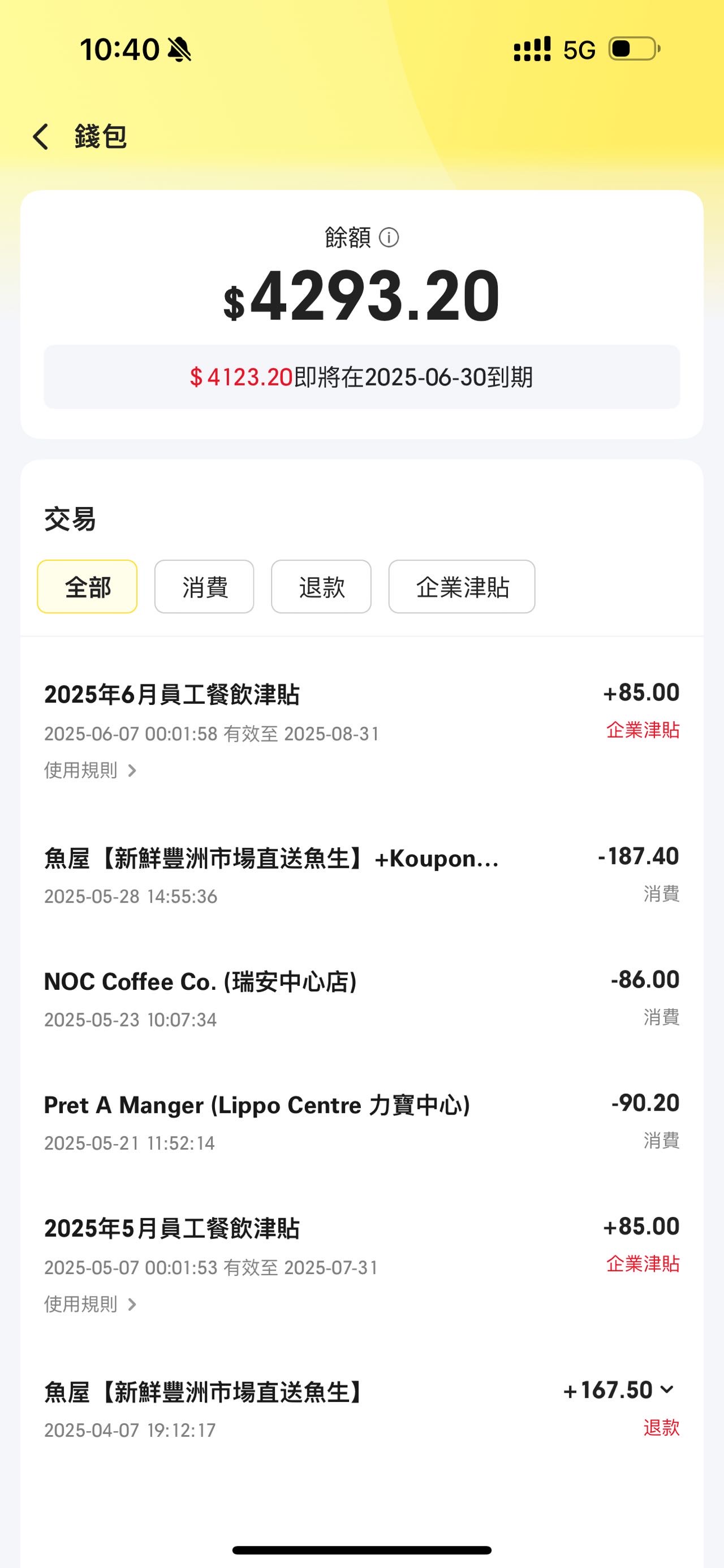Expand the +167.50 refund details chevron
Screen dimensions: 724x1568
(667, 1389)
